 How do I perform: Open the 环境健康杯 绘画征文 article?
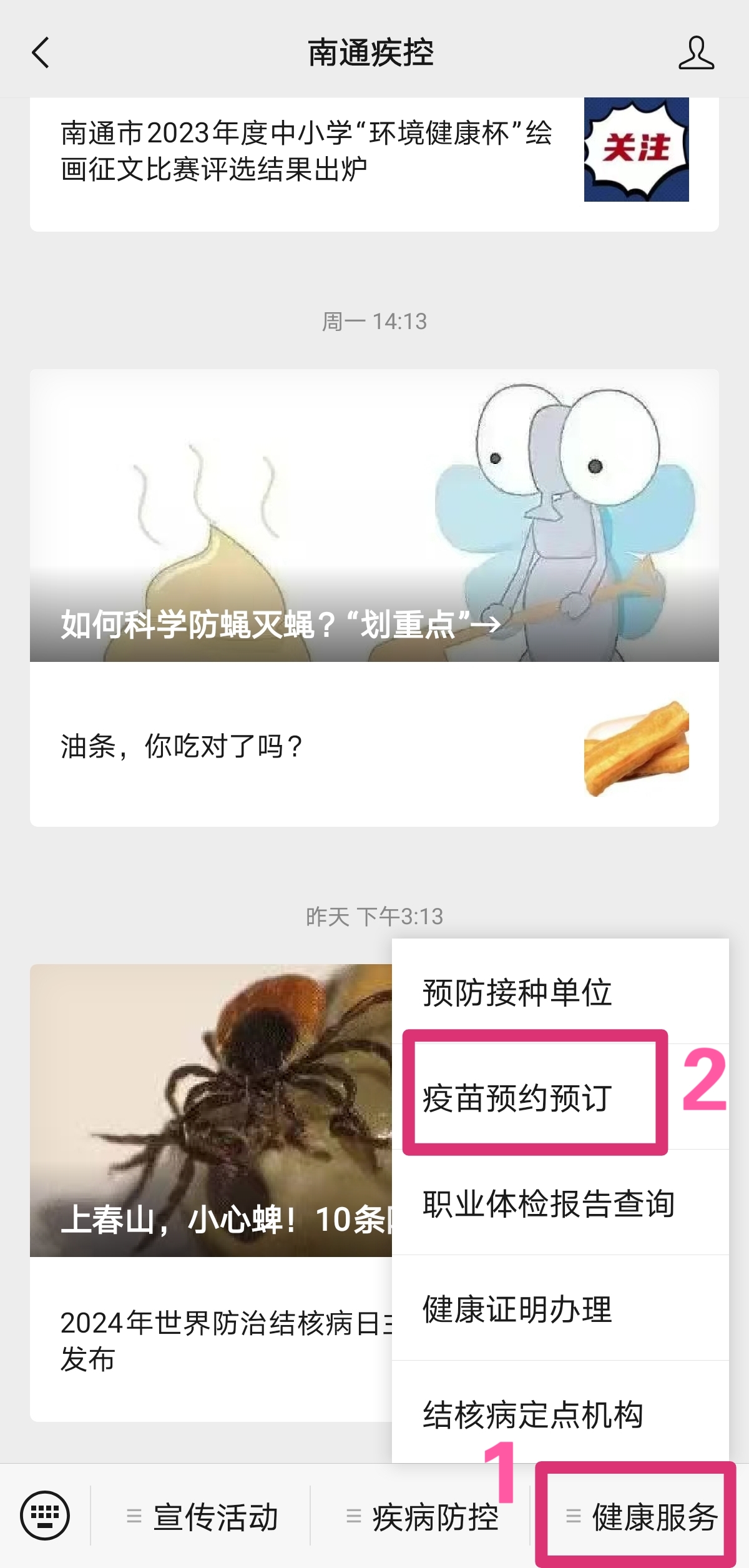[x=306, y=151]
